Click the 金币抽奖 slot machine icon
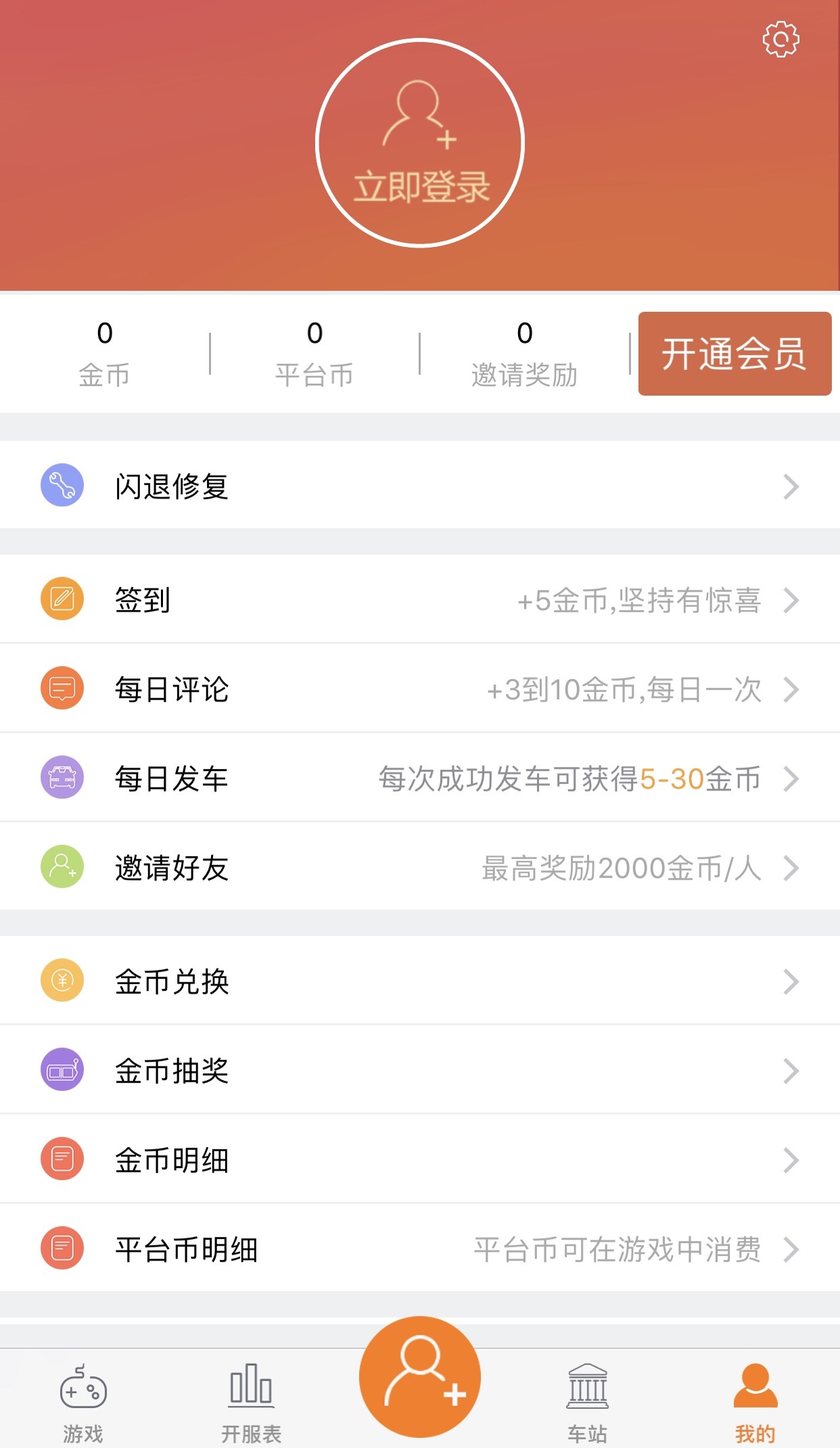 click(62, 1071)
